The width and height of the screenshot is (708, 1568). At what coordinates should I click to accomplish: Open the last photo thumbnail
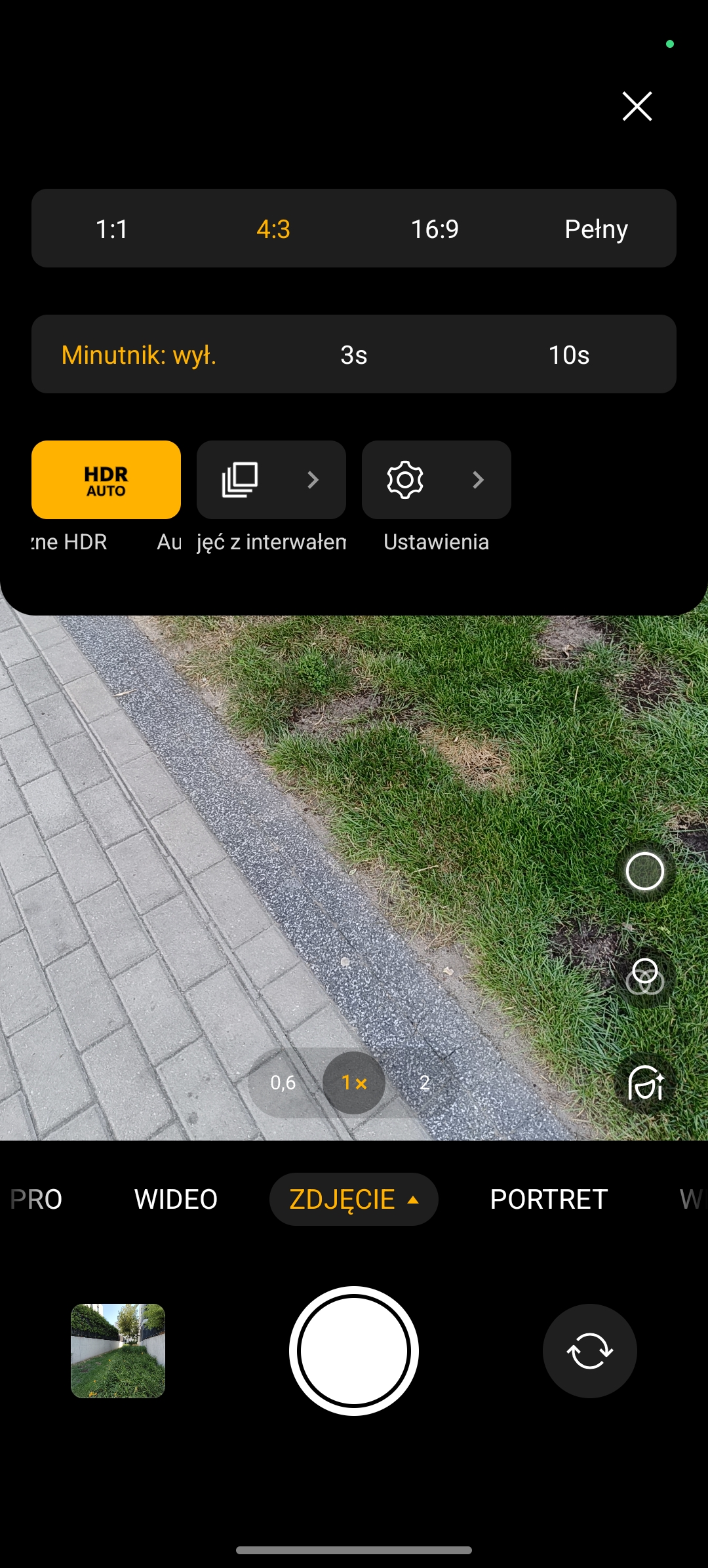click(118, 1350)
